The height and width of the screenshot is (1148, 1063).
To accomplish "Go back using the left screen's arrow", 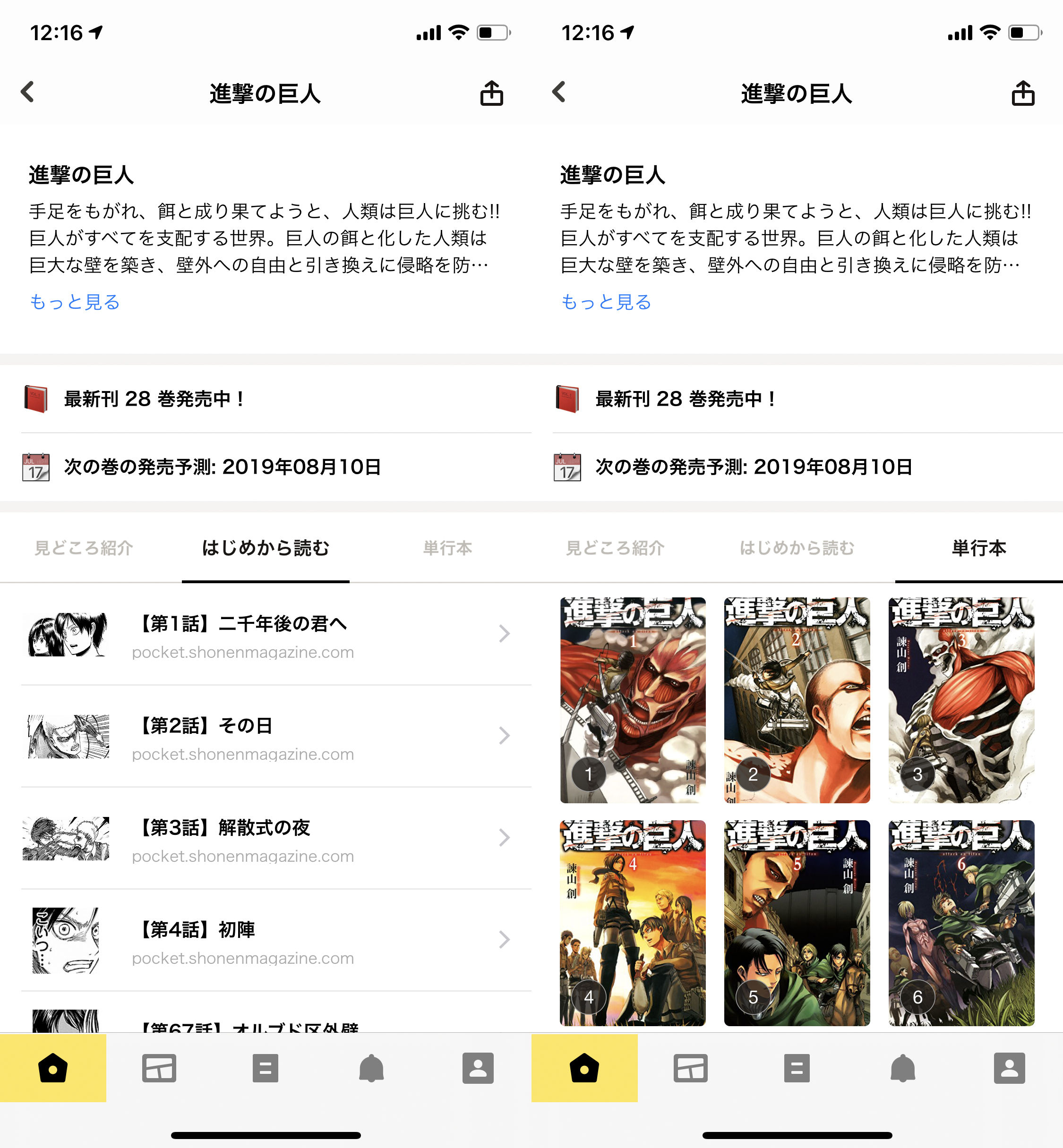I will point(27,92).
